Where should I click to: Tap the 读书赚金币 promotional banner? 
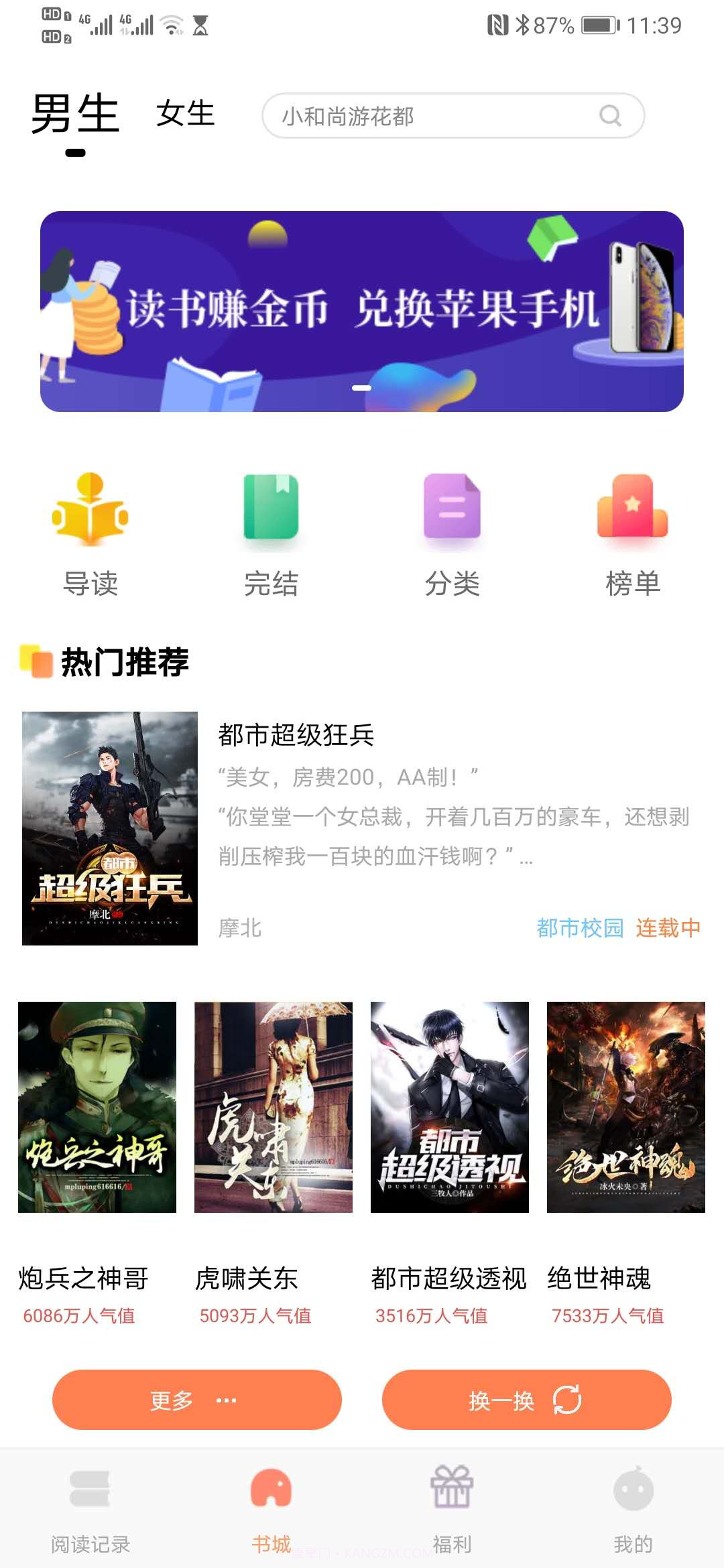pos(362,312)
